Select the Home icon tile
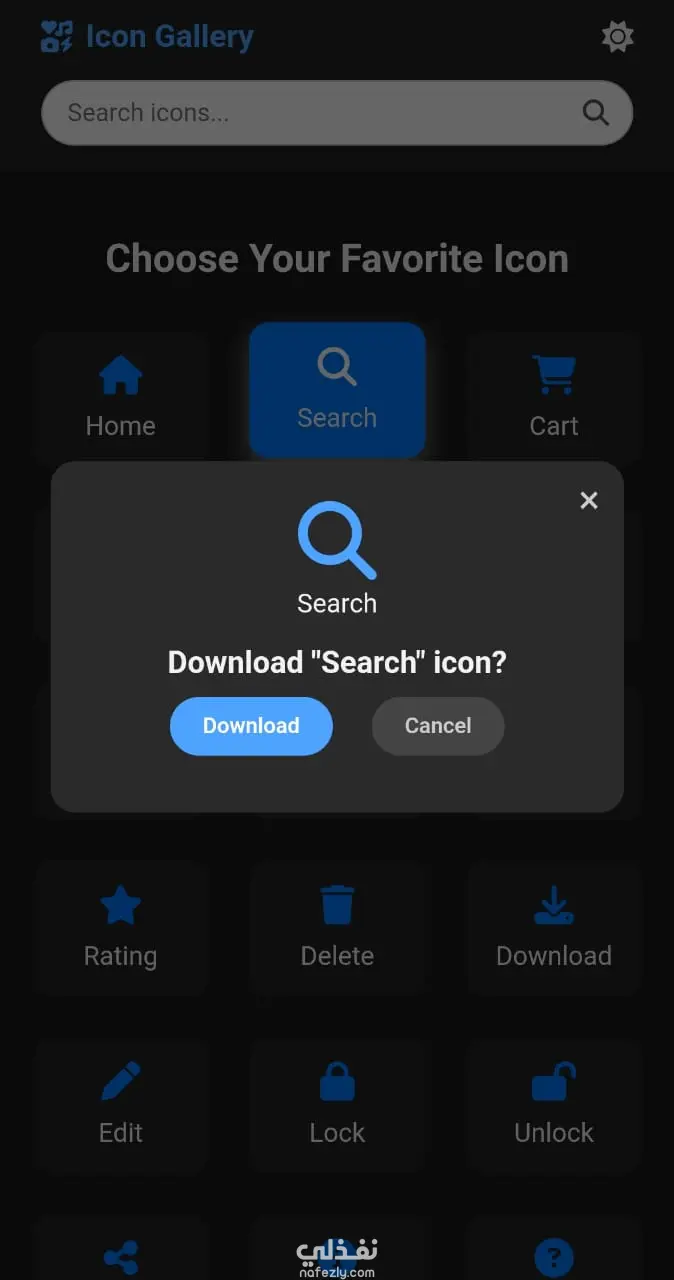 [x=121, y=398]
